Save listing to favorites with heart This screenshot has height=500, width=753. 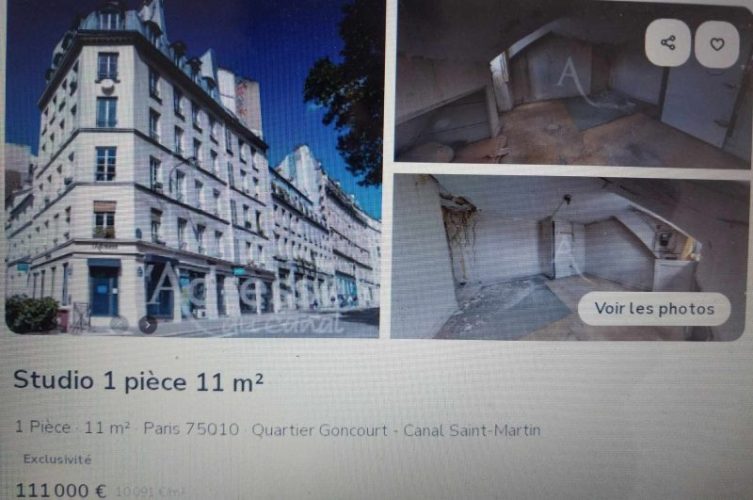coord(716,44)
